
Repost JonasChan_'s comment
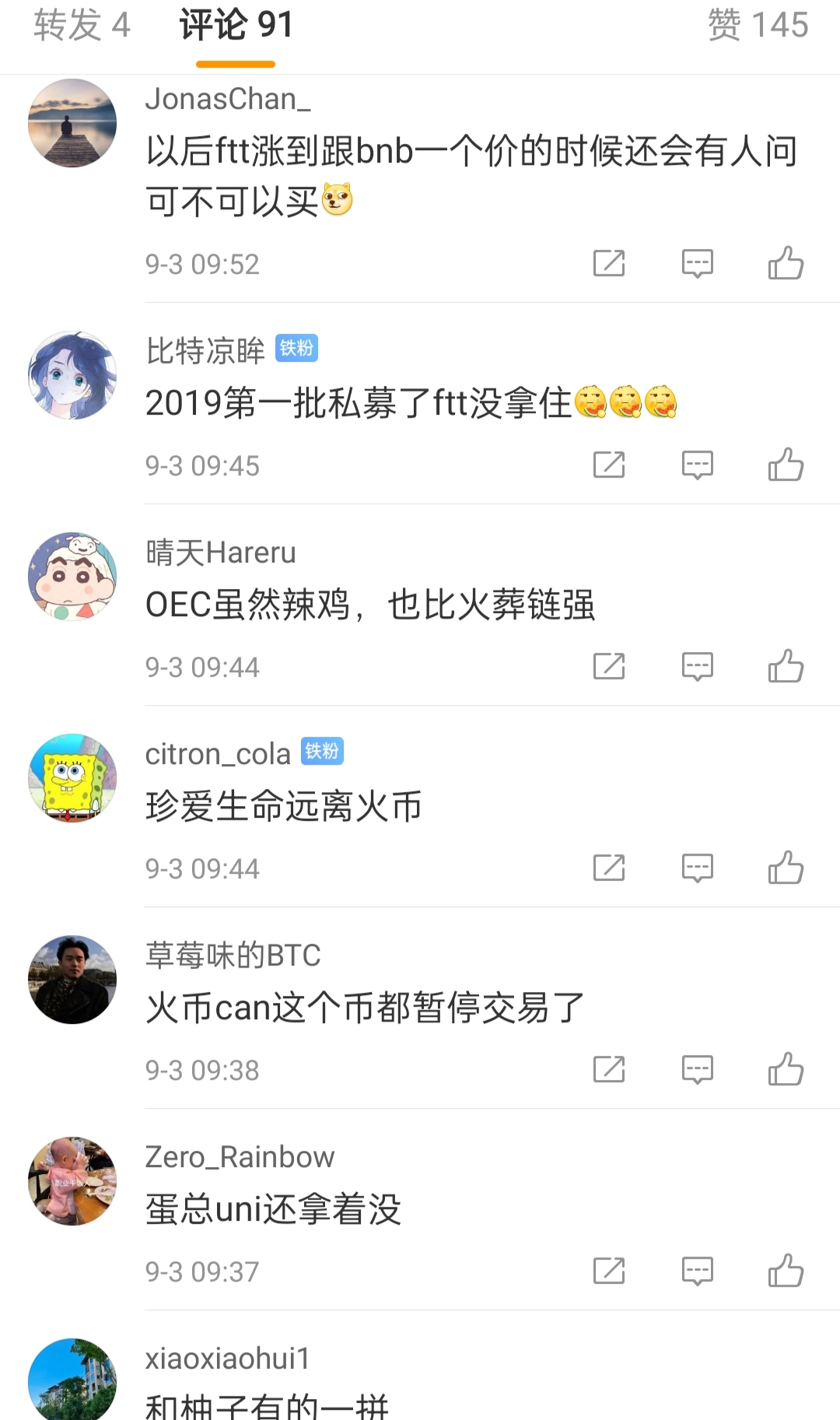coord(609,263)
